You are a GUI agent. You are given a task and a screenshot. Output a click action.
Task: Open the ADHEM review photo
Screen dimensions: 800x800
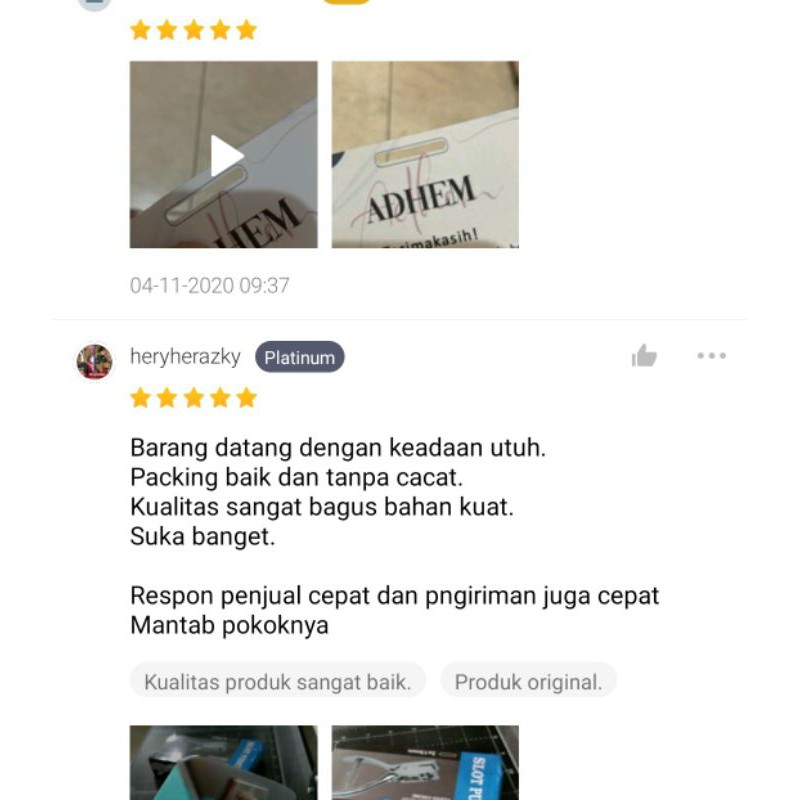(425, 155)
